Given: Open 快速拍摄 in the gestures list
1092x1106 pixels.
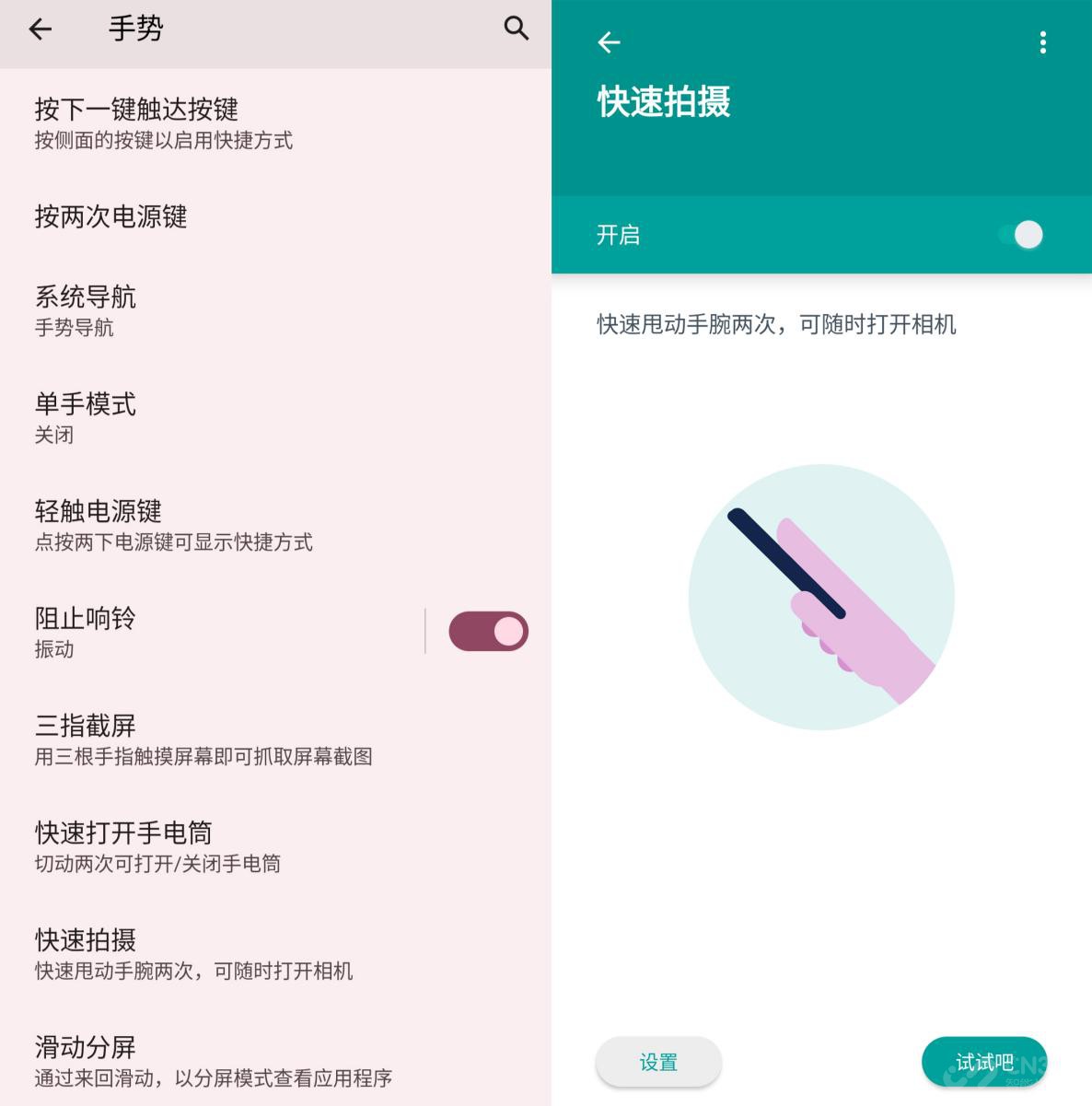Looking at the screenshot, I should (x=193, y=953).
